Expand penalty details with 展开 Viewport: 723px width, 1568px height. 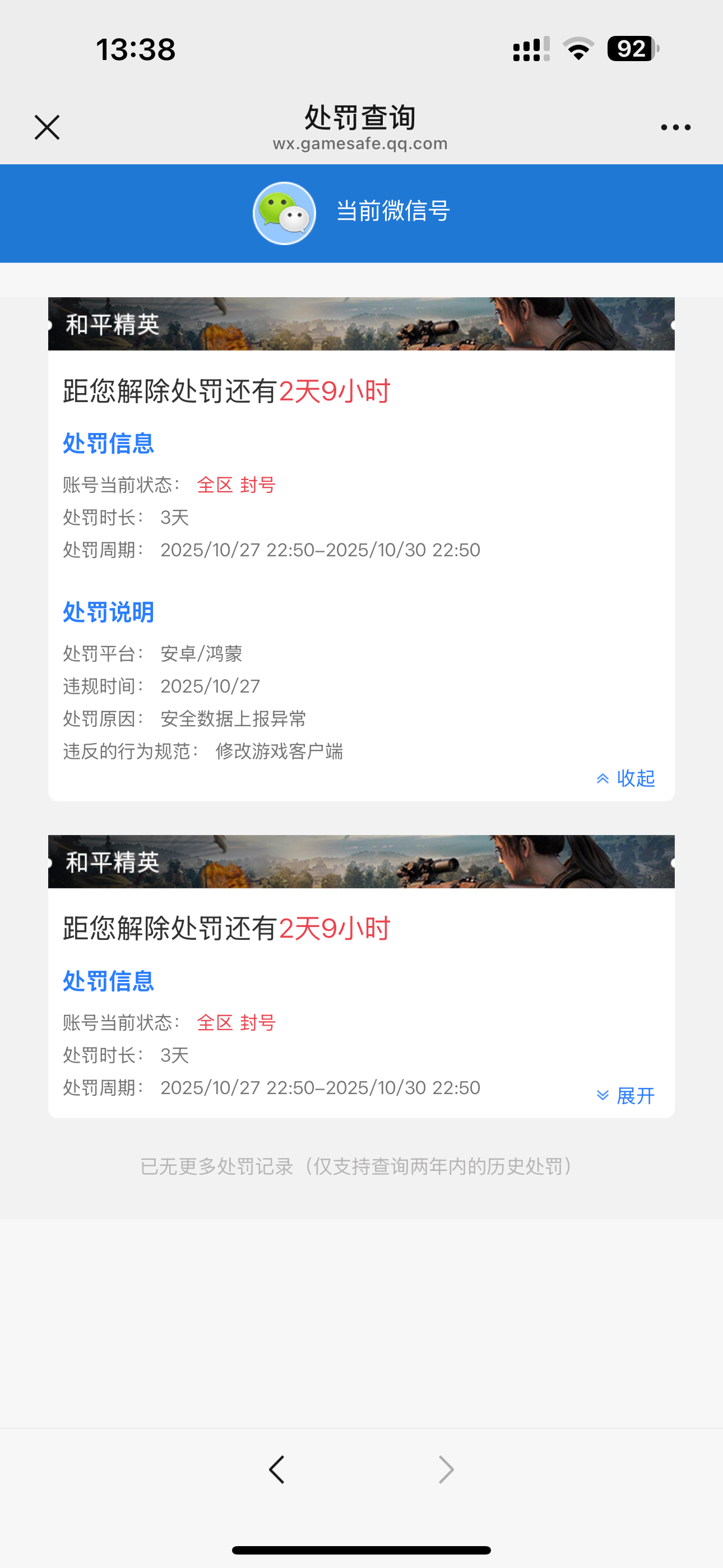point(626,1096)
